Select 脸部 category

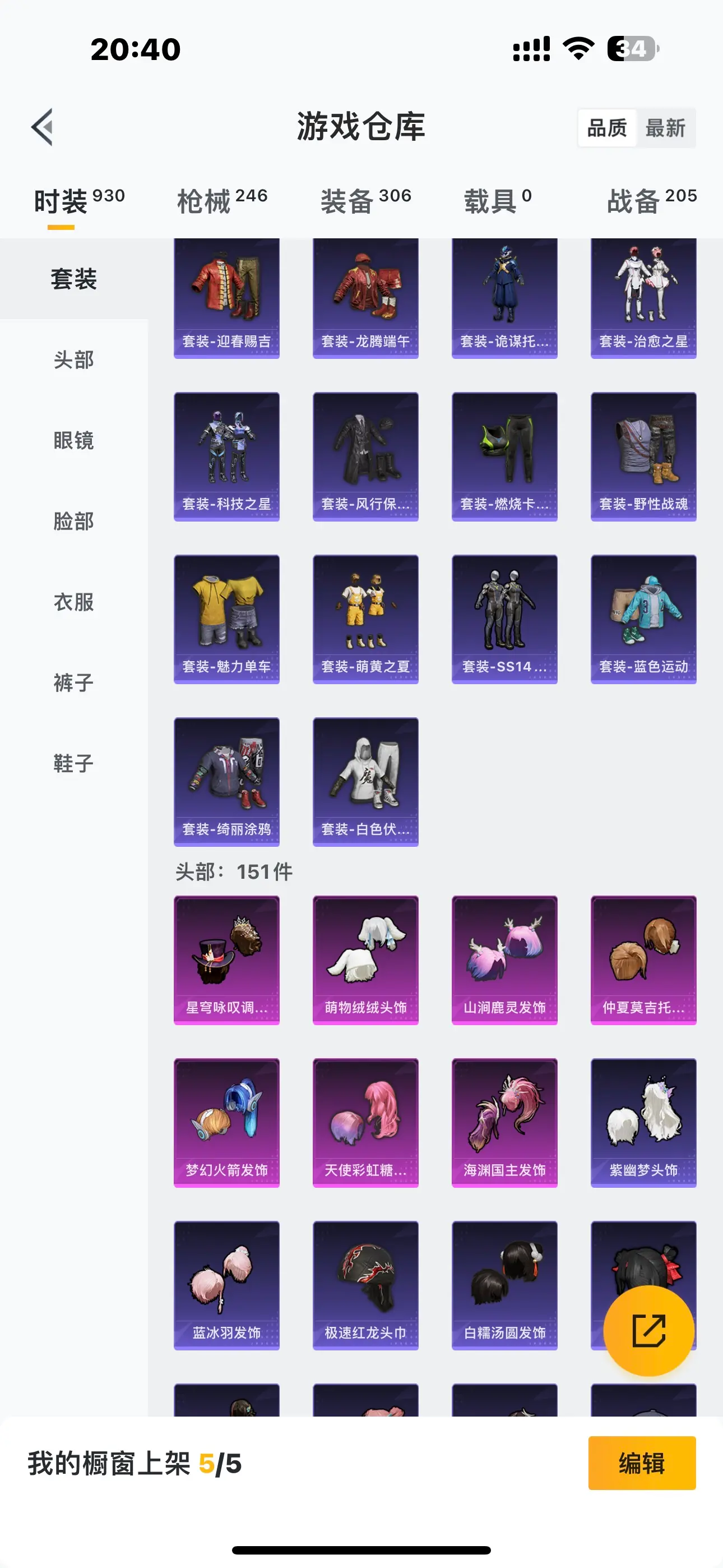(73, 521)
